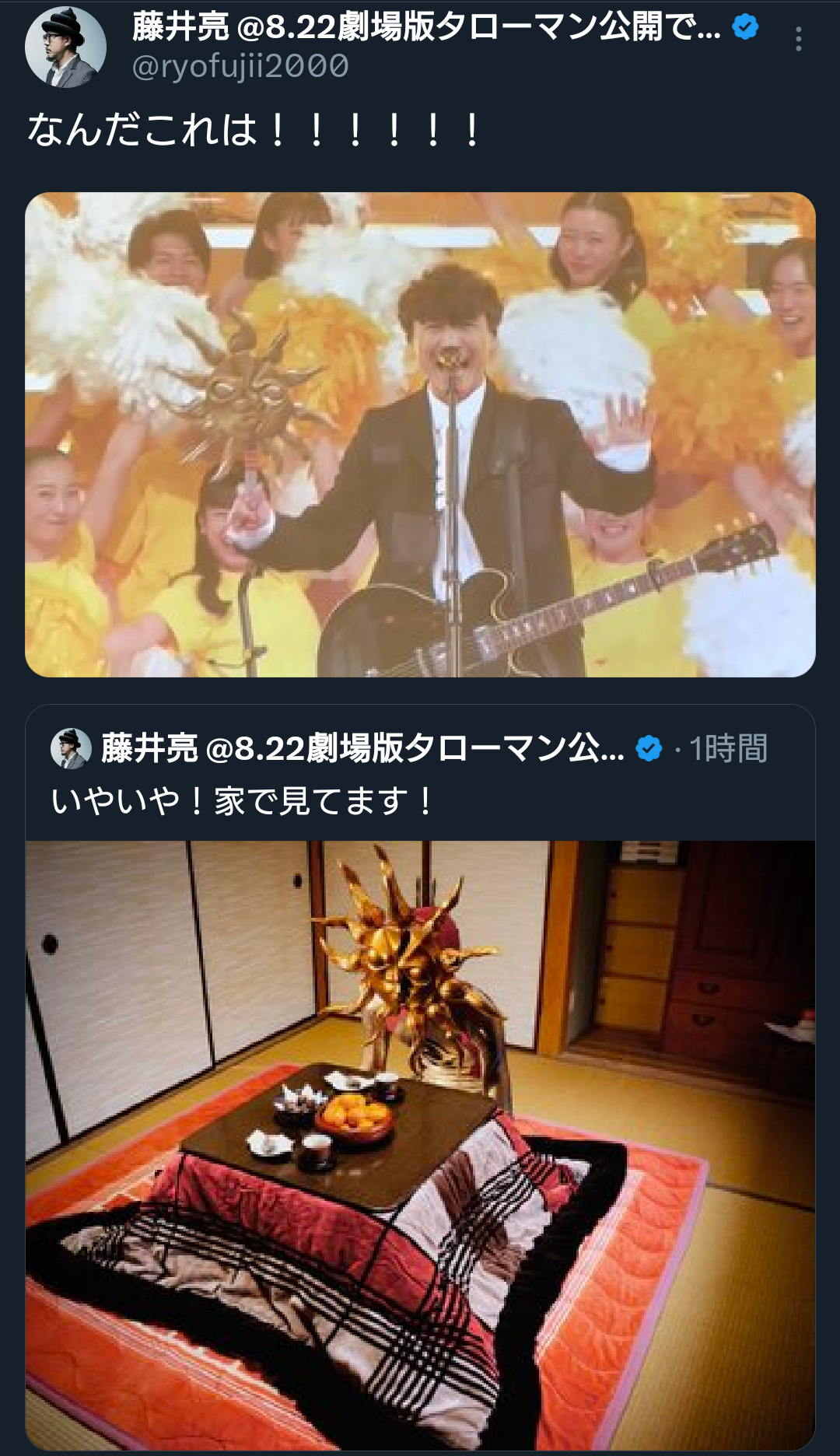
Task: Open the quoted tweet いやいや！家で見てます！
Action: coord(241,800)
